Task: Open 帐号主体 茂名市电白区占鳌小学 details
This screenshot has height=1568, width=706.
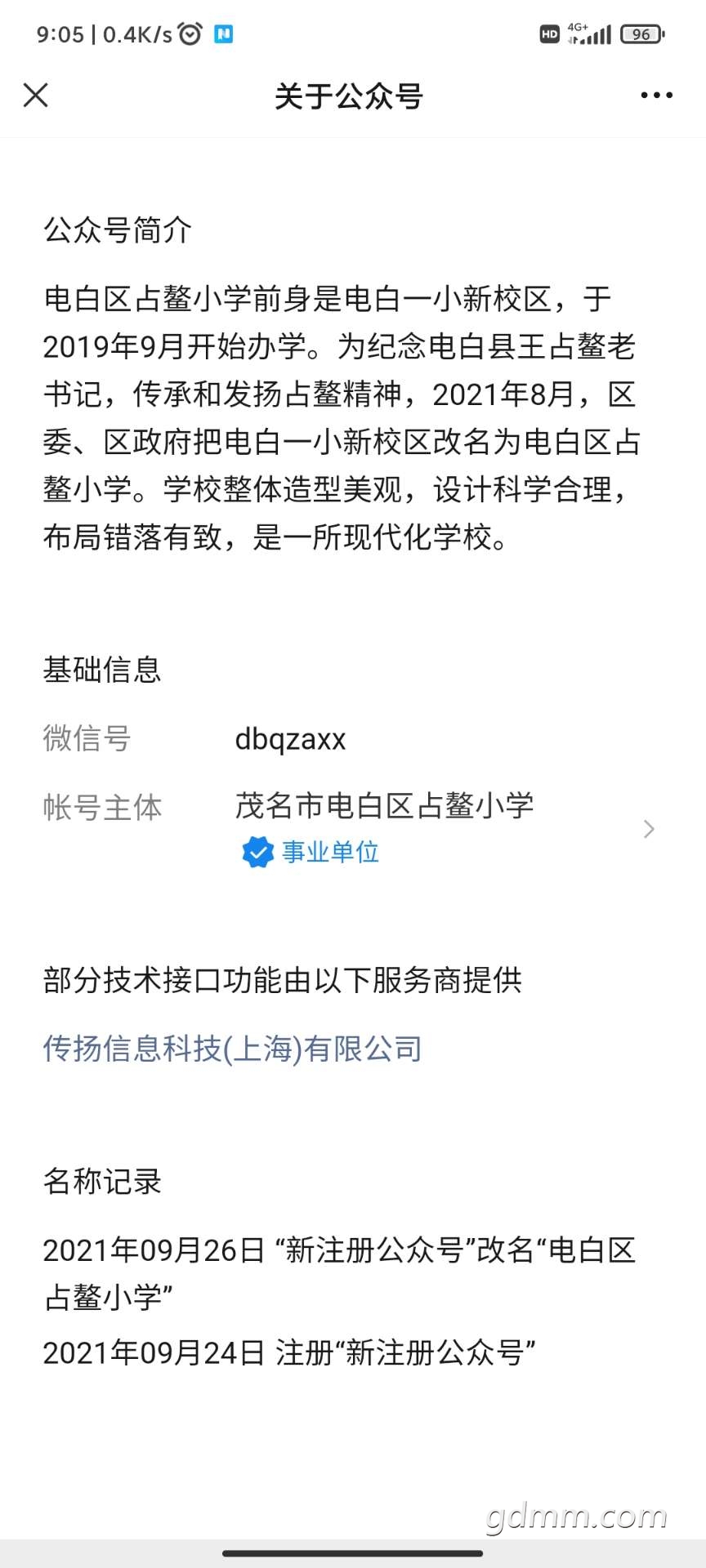Action: 353,829
